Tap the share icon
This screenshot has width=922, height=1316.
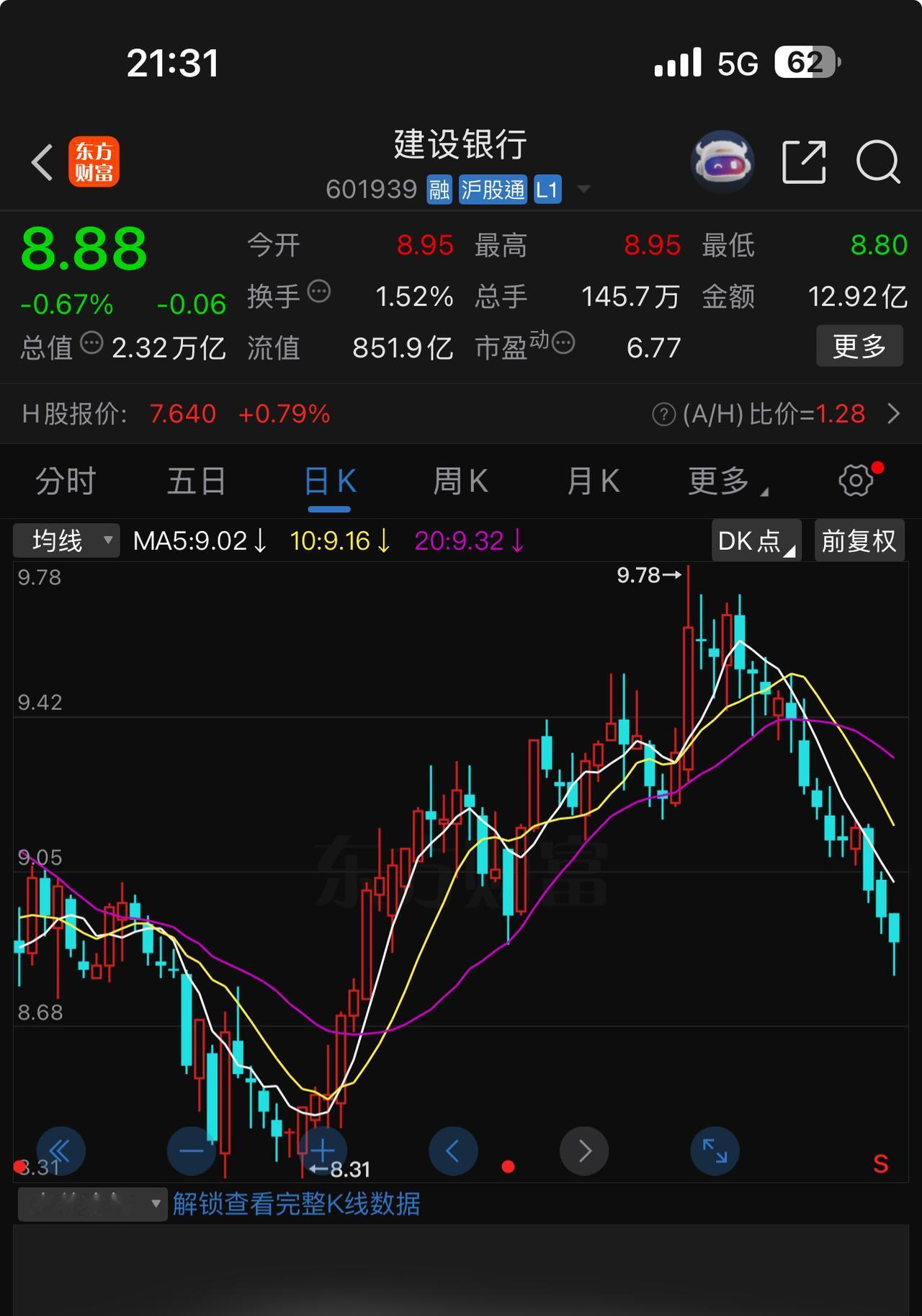pyautogui.click(x=804, y=160)
